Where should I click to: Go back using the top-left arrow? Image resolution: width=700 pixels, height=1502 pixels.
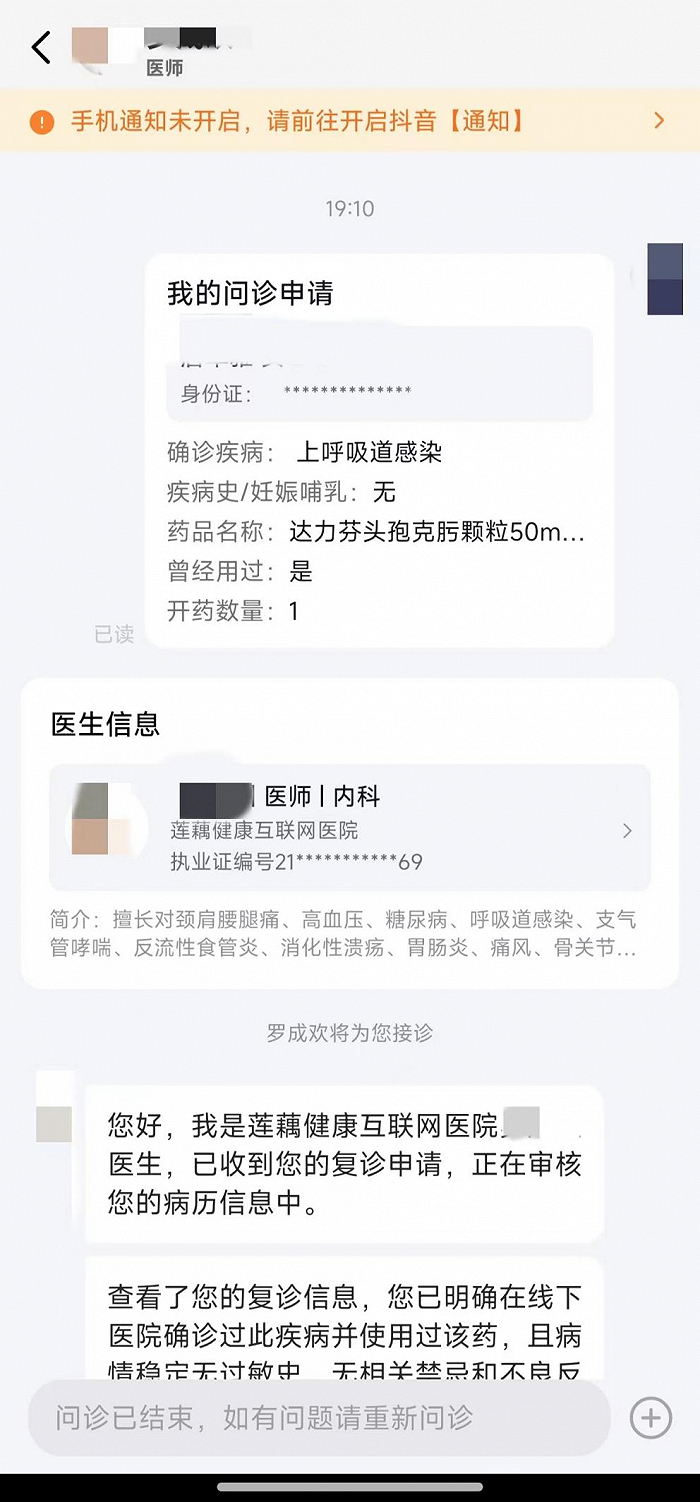[41, 48]
